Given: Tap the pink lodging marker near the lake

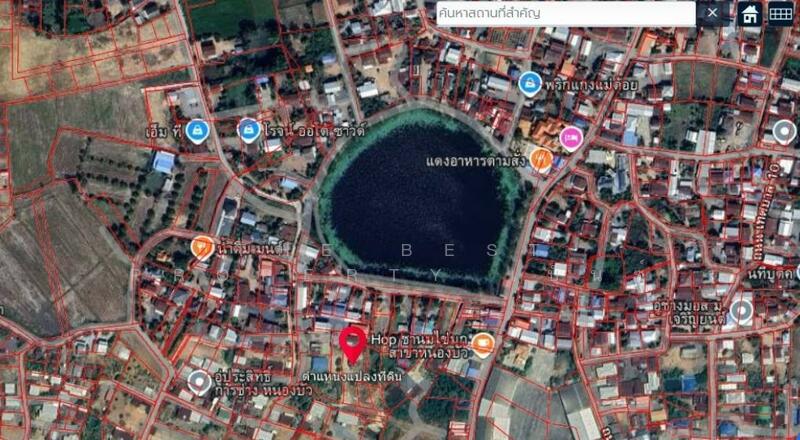Looking at the screenshot, I should pyautogui.click(x=571, y=137).
